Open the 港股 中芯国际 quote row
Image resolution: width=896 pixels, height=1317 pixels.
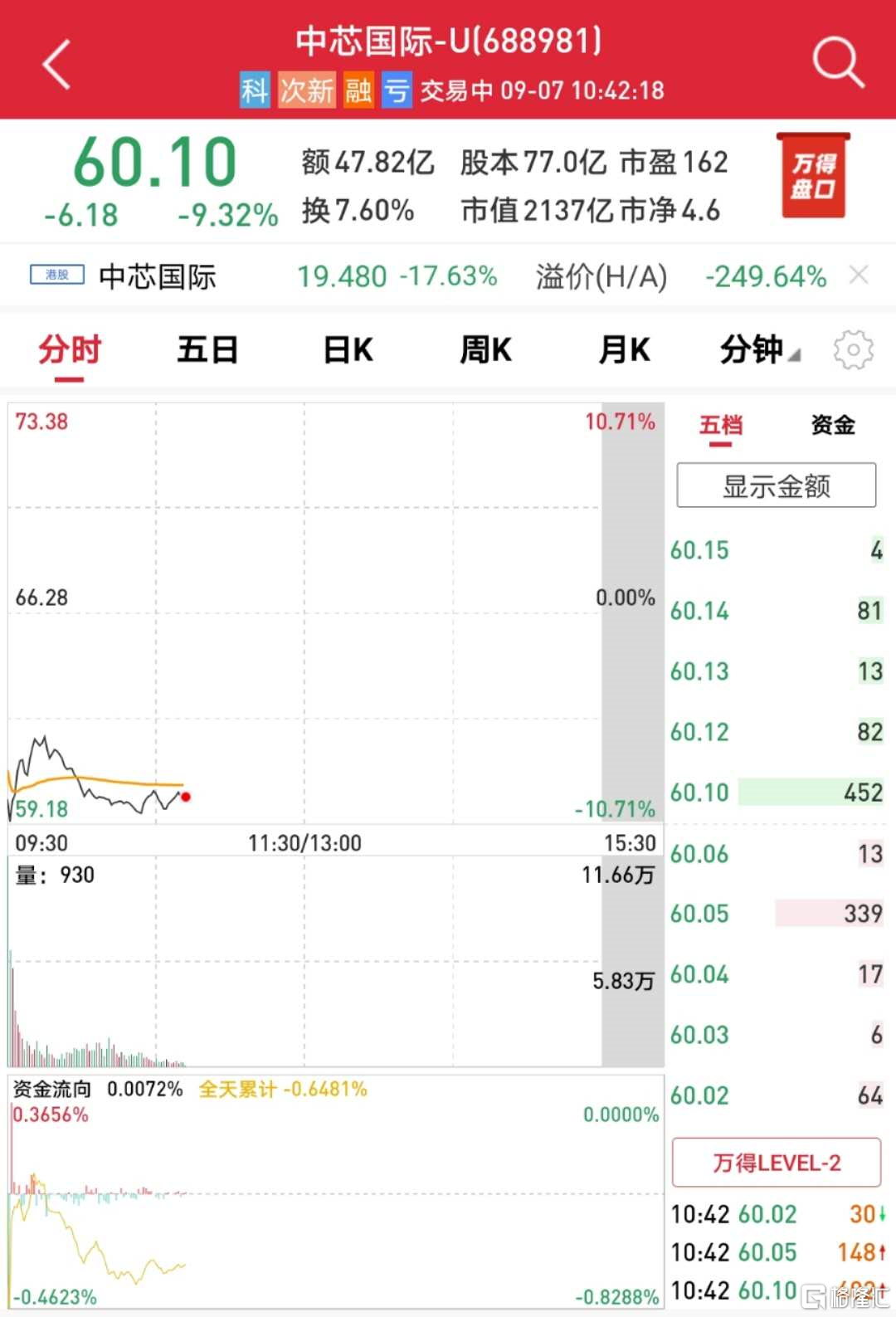click(158, 276)
